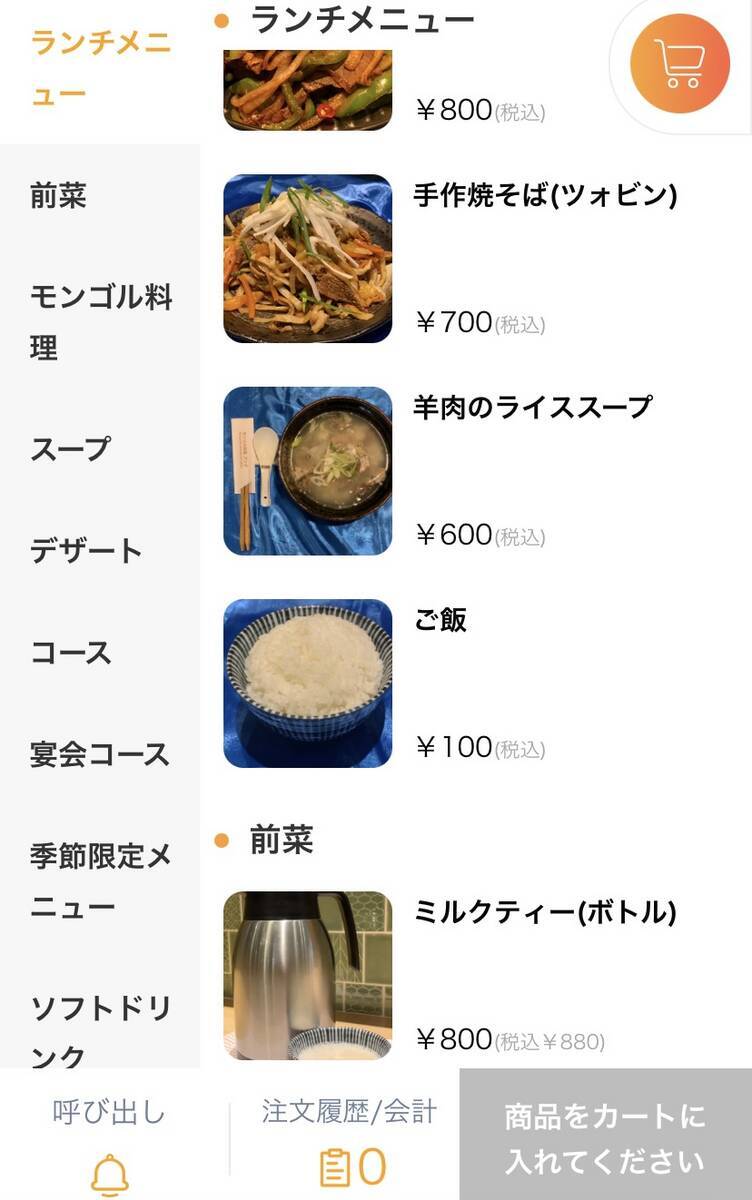This screenshot has width=752, height=1200.
Task: View the 宴会コース category
Action: pos(100,755)
